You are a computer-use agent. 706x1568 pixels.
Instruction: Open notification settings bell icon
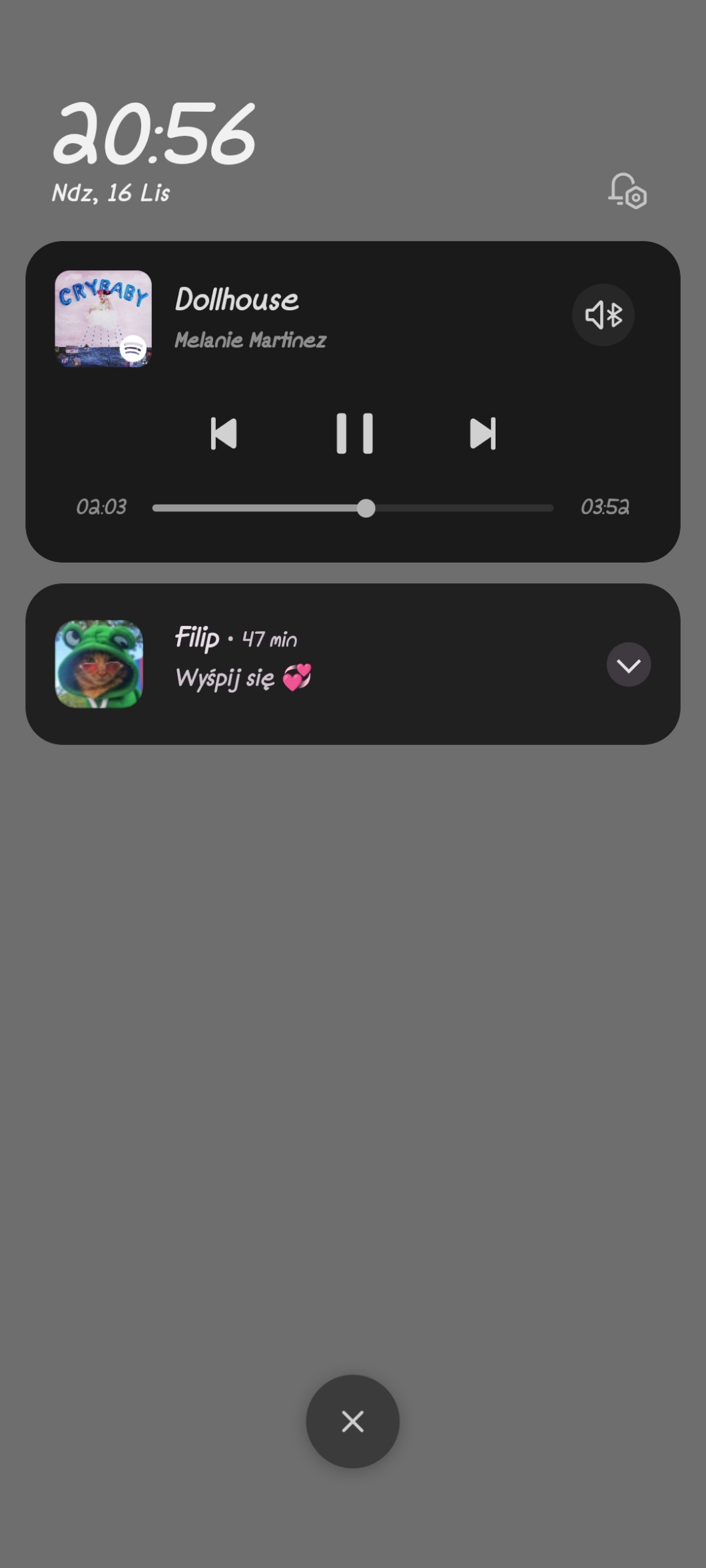(x=627, y=191)
